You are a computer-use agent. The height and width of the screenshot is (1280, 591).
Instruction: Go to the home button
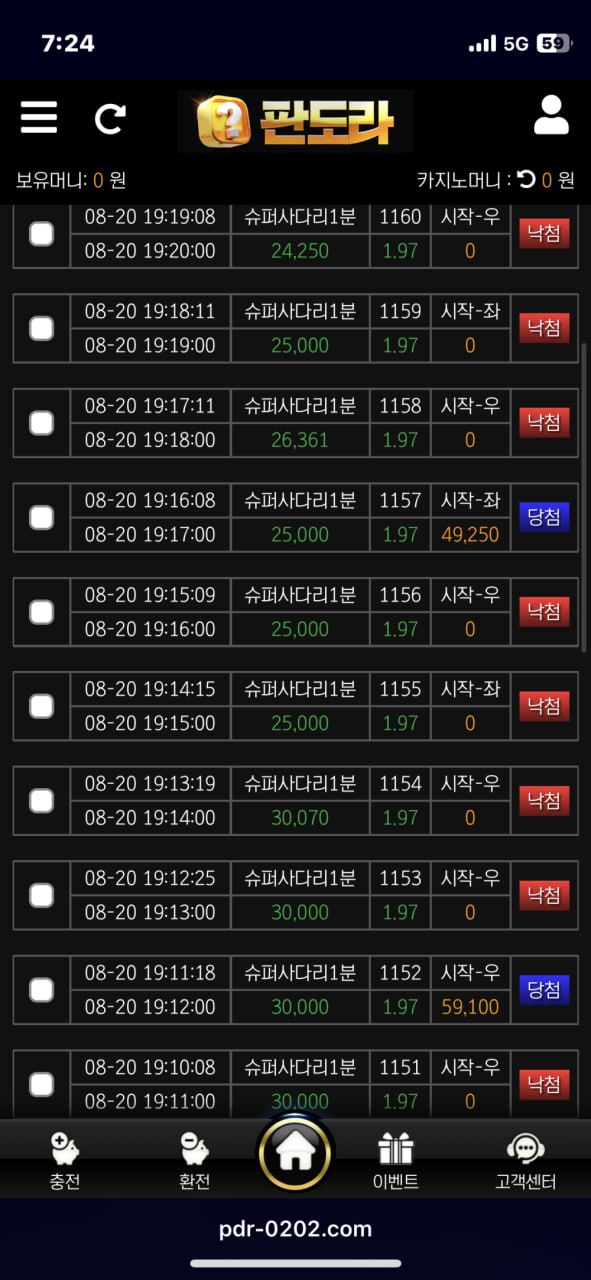[295, 1153]
